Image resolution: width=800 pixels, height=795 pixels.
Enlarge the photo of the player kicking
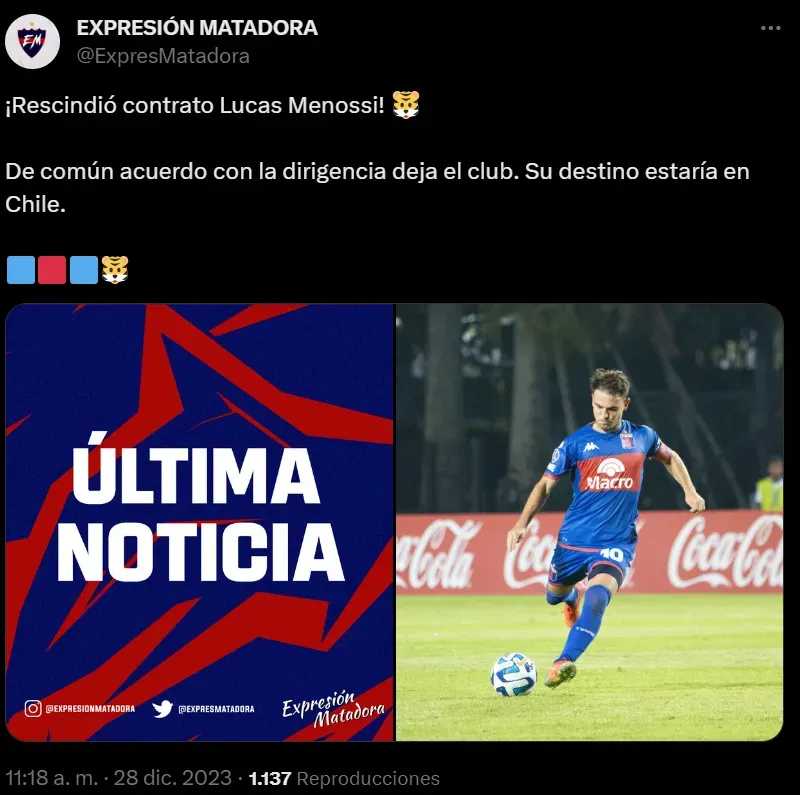589,522
